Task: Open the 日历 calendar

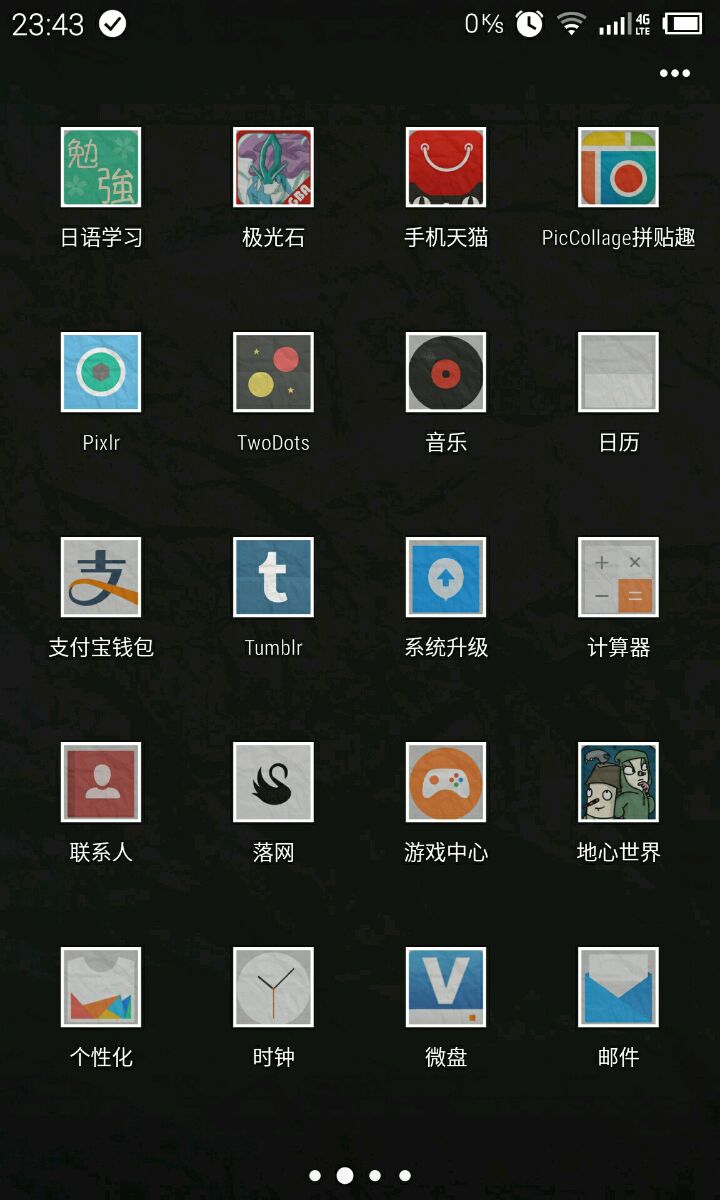Action: pos(618,372)
